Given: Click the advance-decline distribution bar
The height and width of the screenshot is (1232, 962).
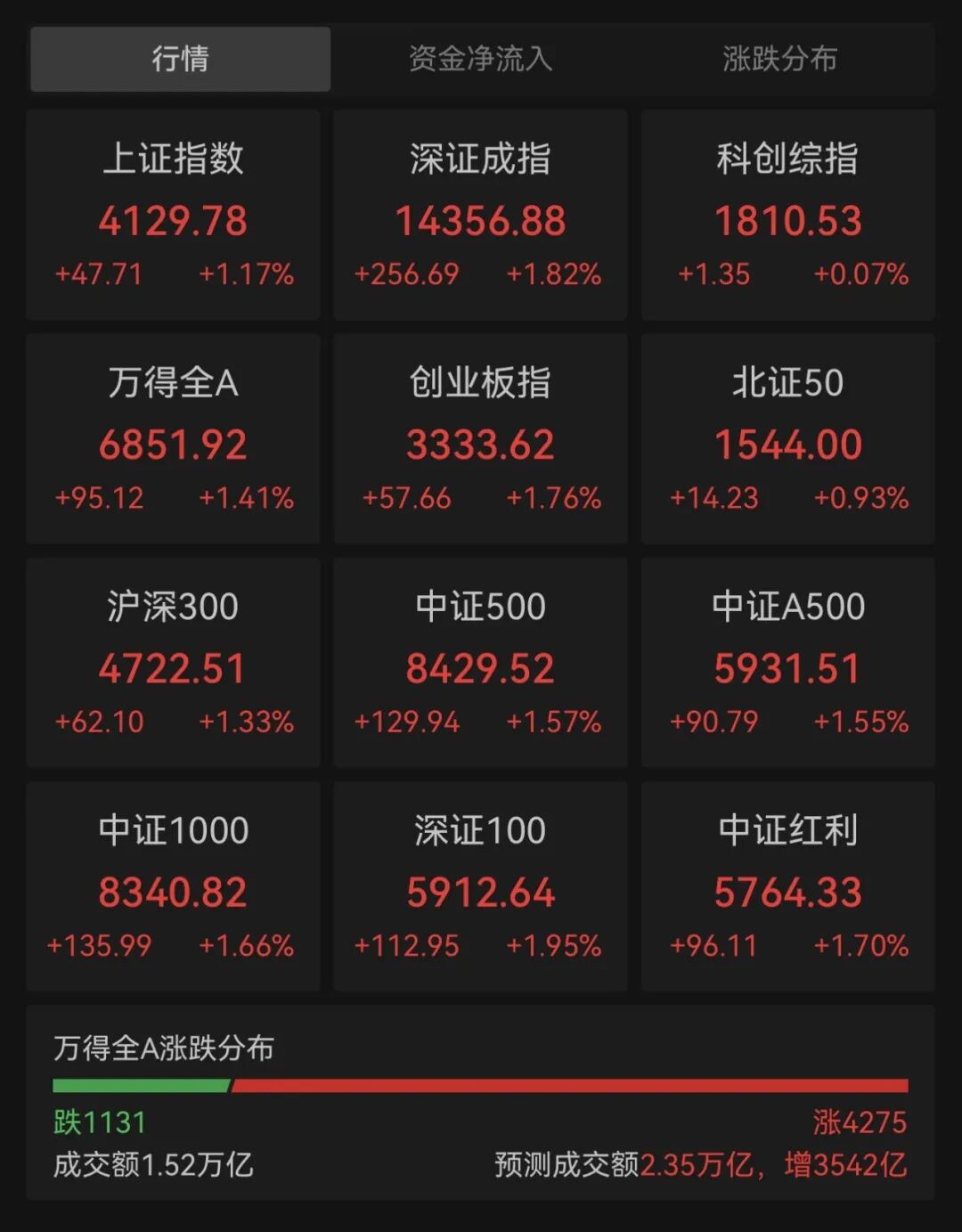Looking at the screenshot, I should (x=481, y=1085).
